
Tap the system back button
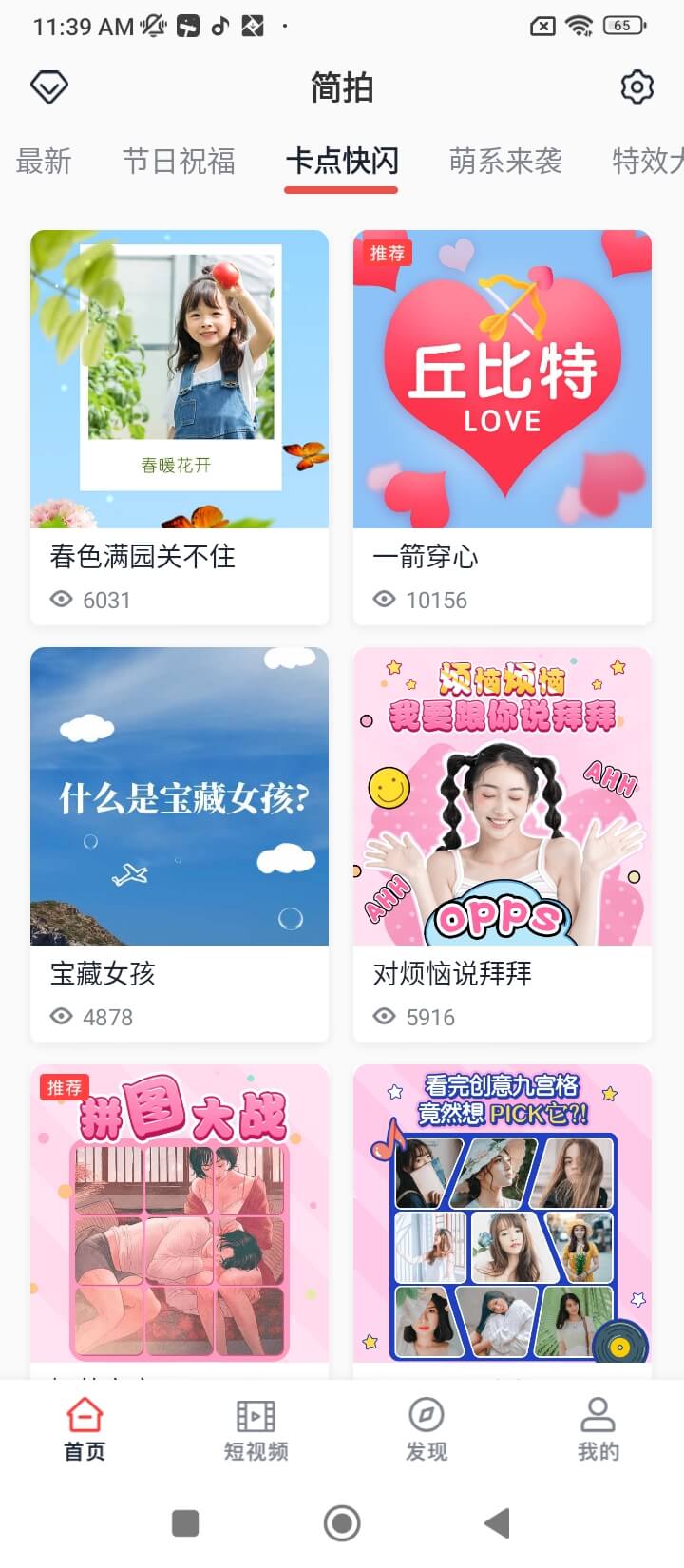pos(498,1523)
